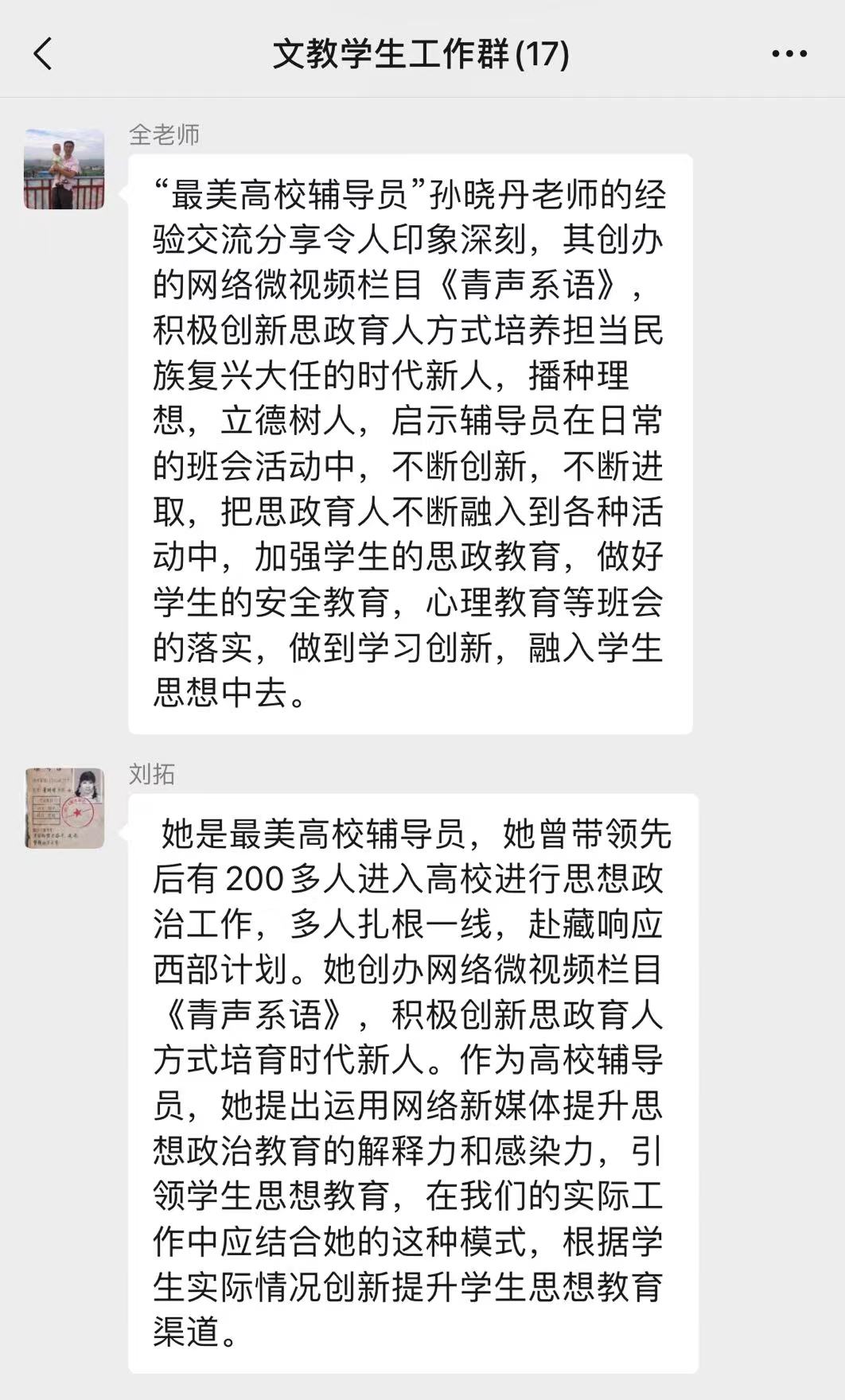Image resolution: width=845 pixels, height=1400 pixels.
Task: Open the group chat options menu
Action: tap(789, 54)
